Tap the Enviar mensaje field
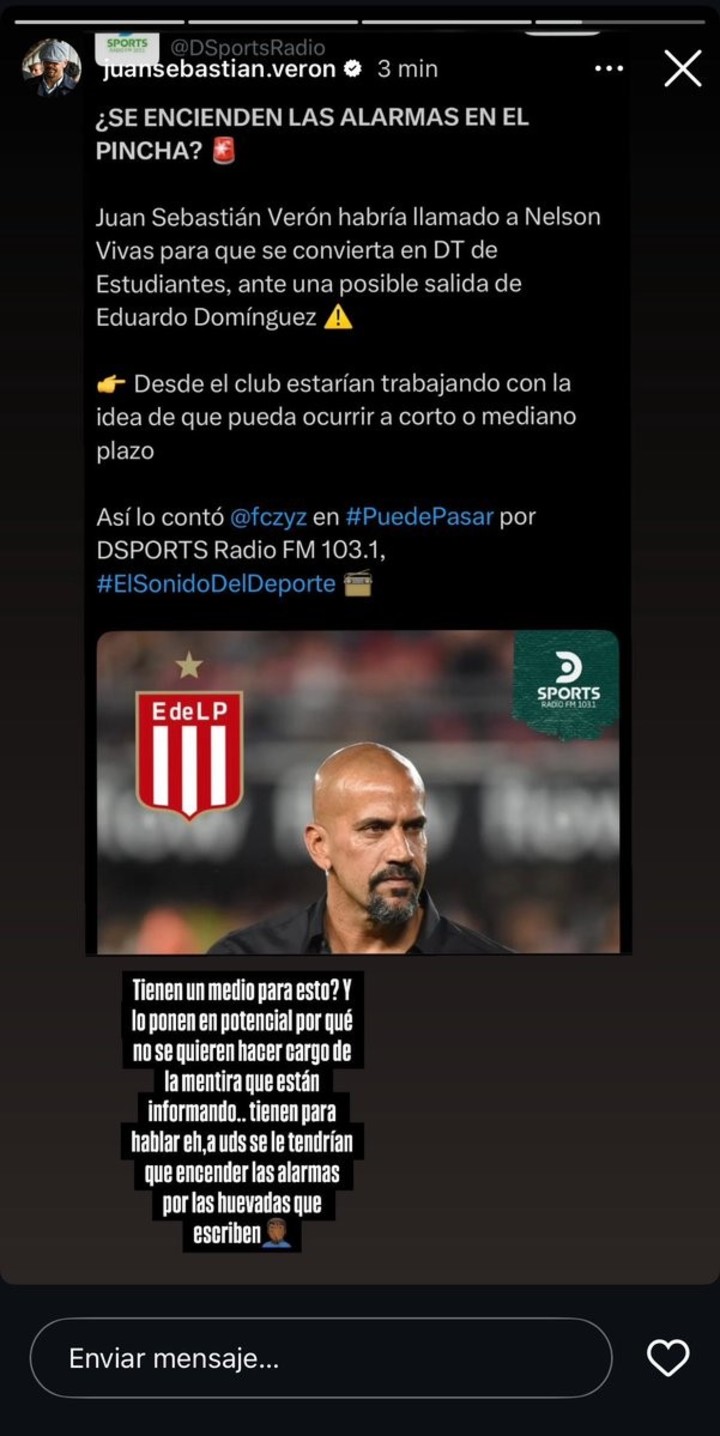The height and width of the screenshot is (1436, 720). [320, 1358]
